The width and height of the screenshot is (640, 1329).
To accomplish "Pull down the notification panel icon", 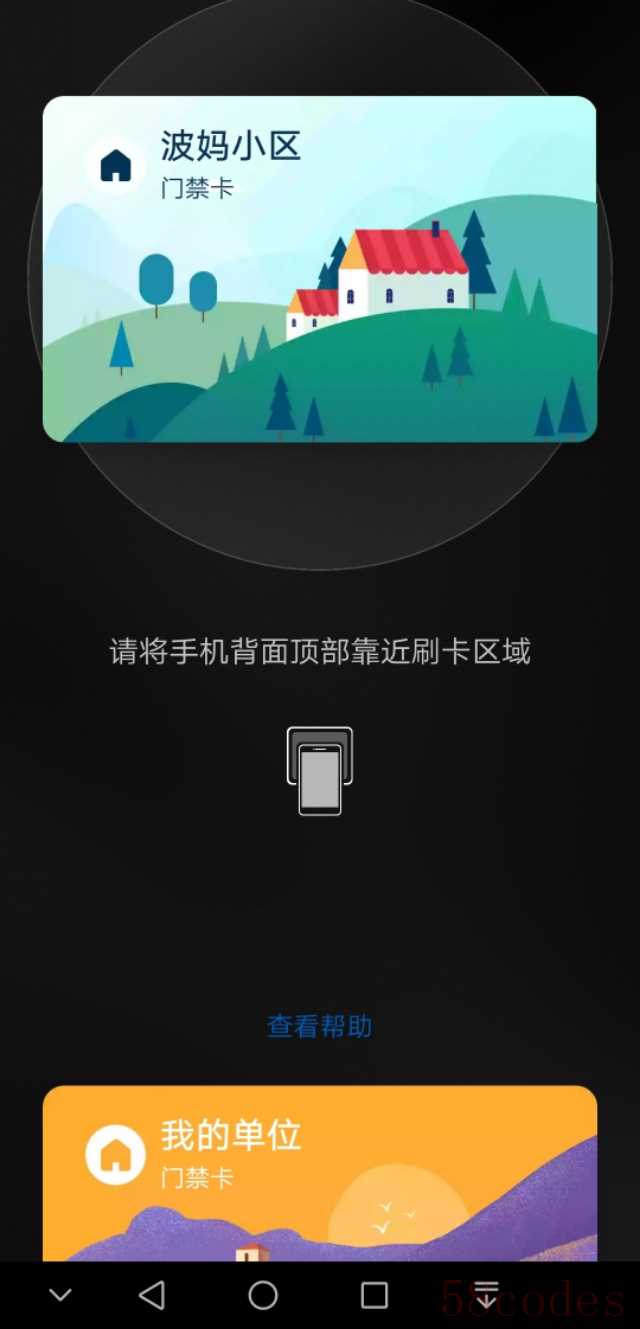I will pos(486,1294).
